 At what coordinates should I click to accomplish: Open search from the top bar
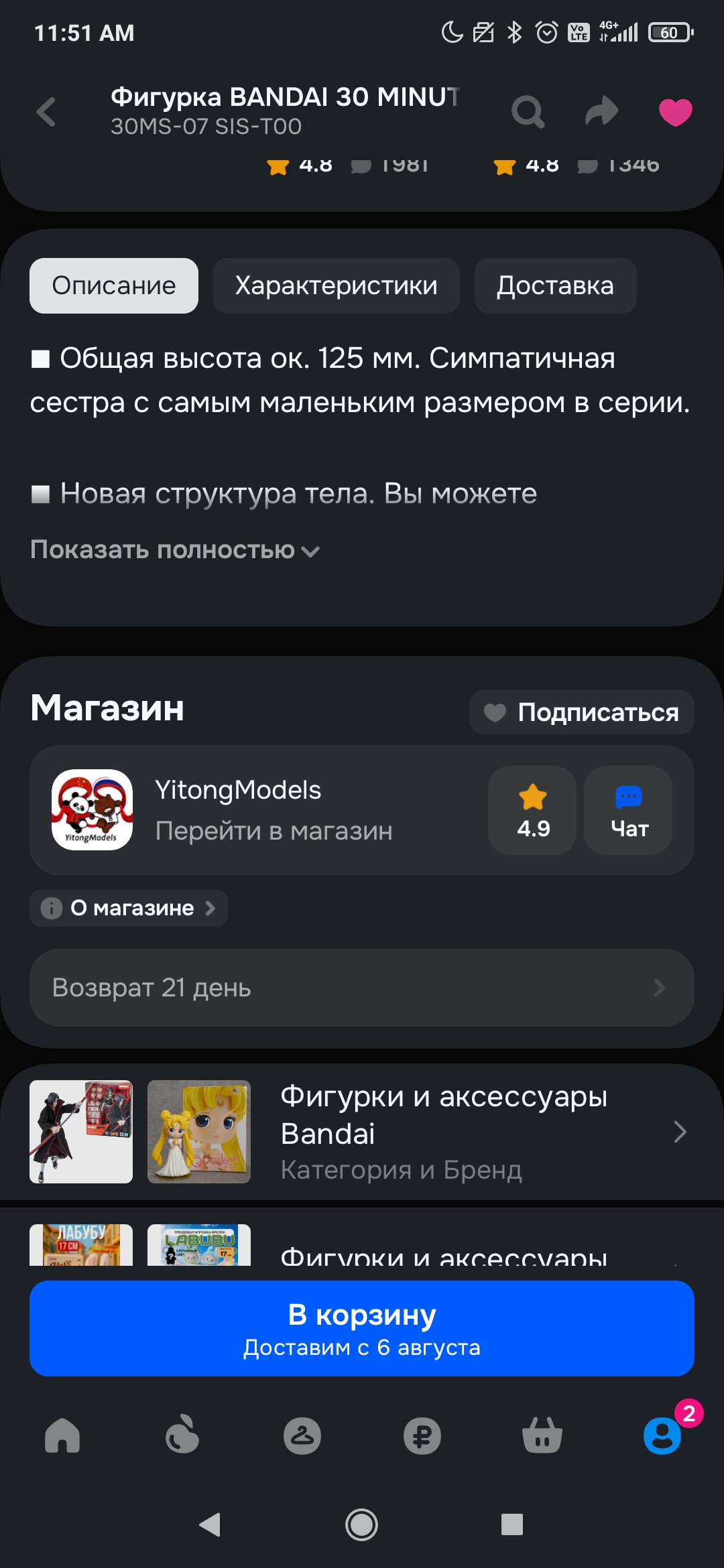[x=528, y=111]
